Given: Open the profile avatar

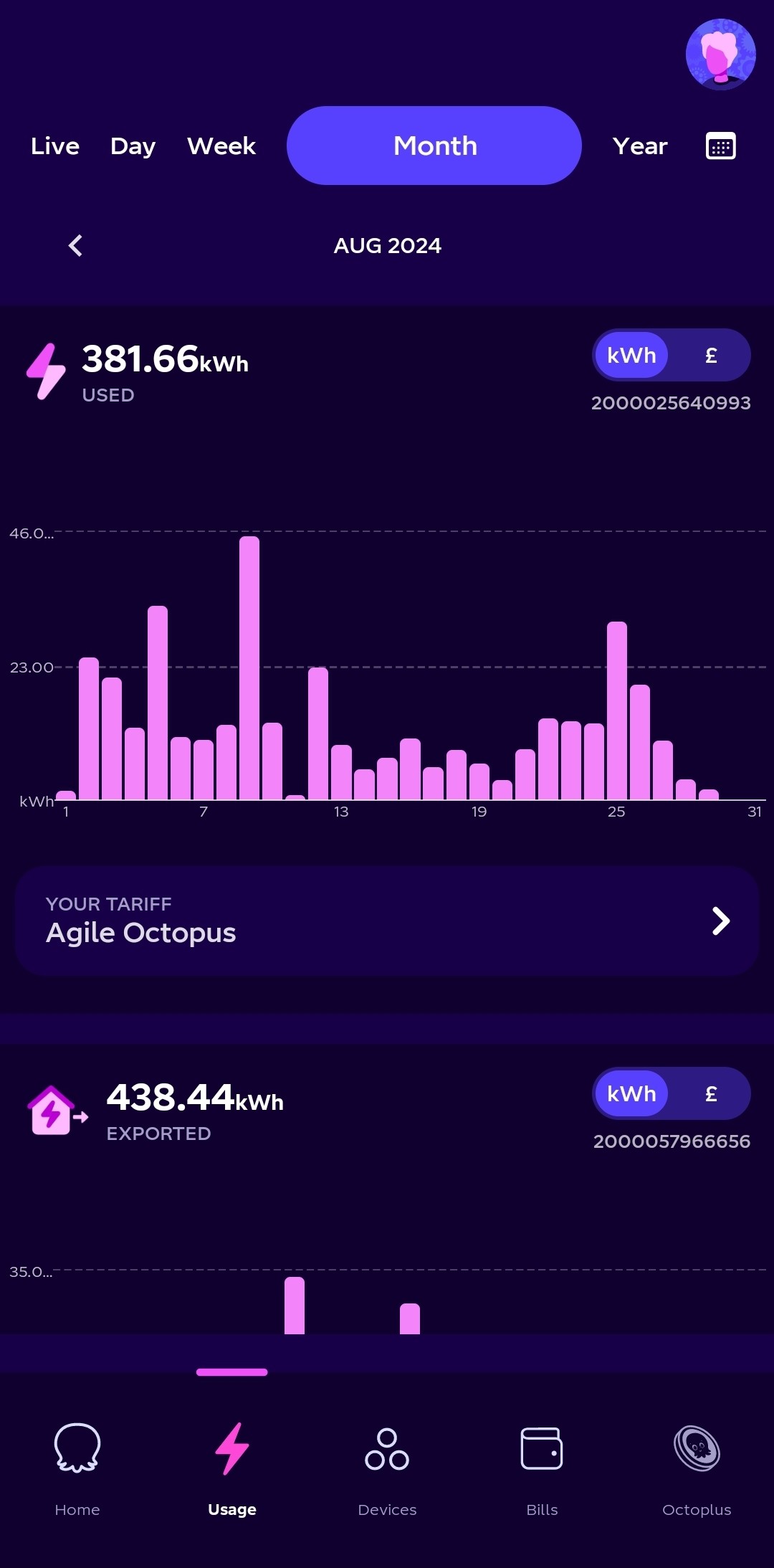Looking at the screenshot, I should click(x=720, y=54).
